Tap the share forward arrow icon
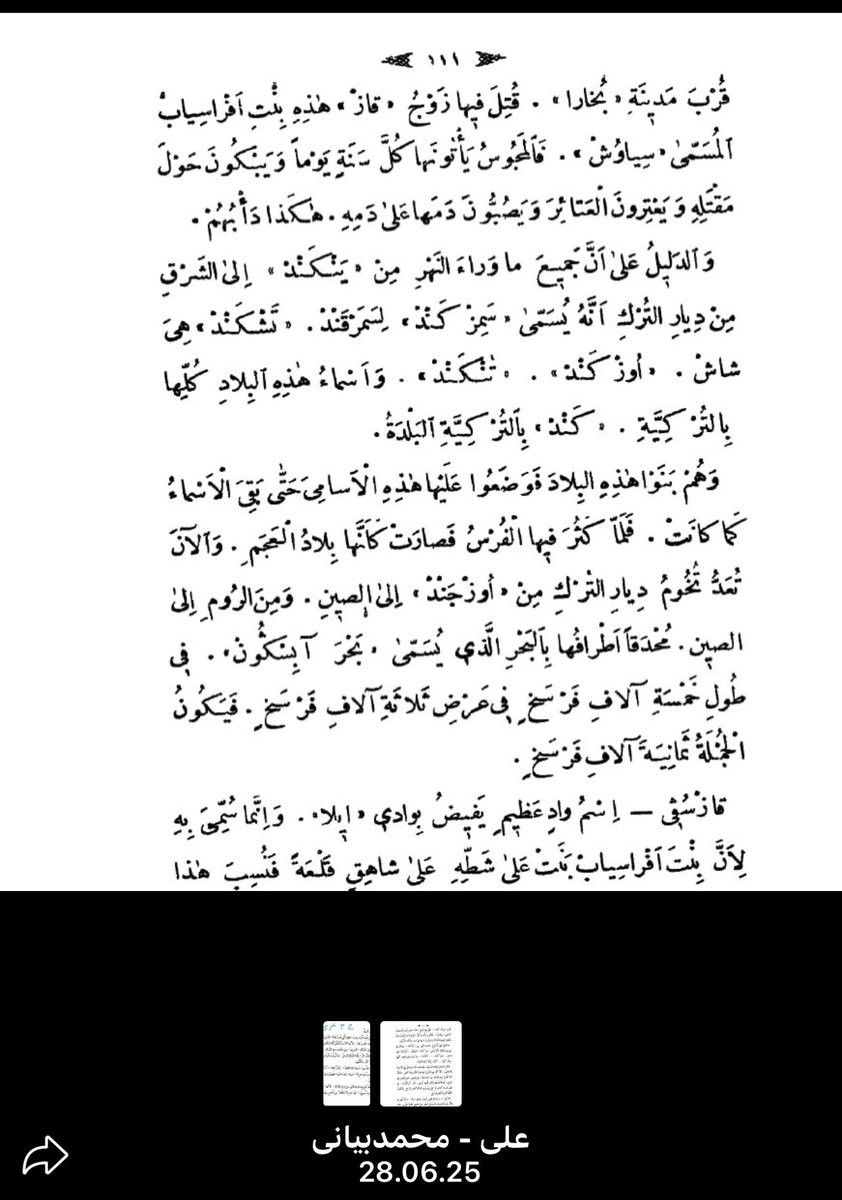The width and height of the screenshot is (842, 1200). point(45,1158)
